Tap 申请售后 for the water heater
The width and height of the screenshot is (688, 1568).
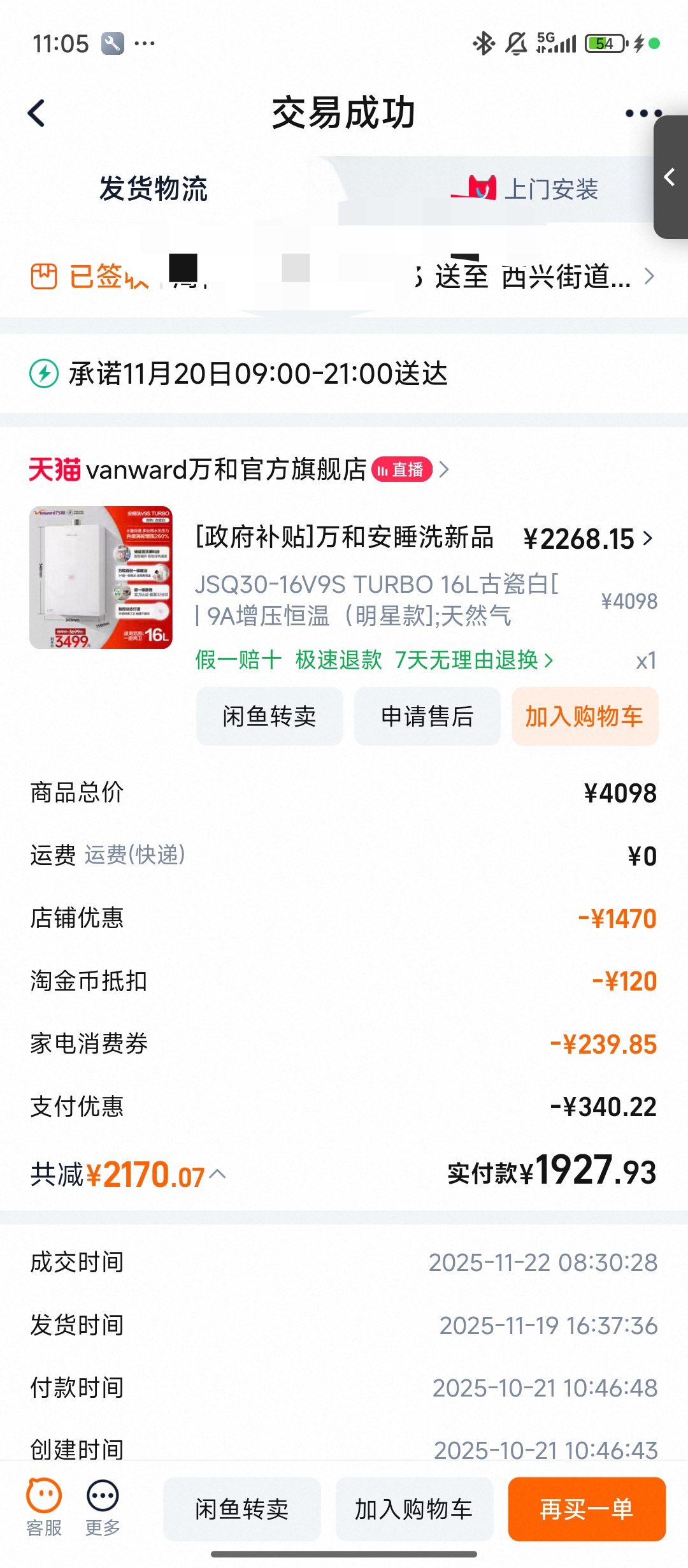pos(427,716)
